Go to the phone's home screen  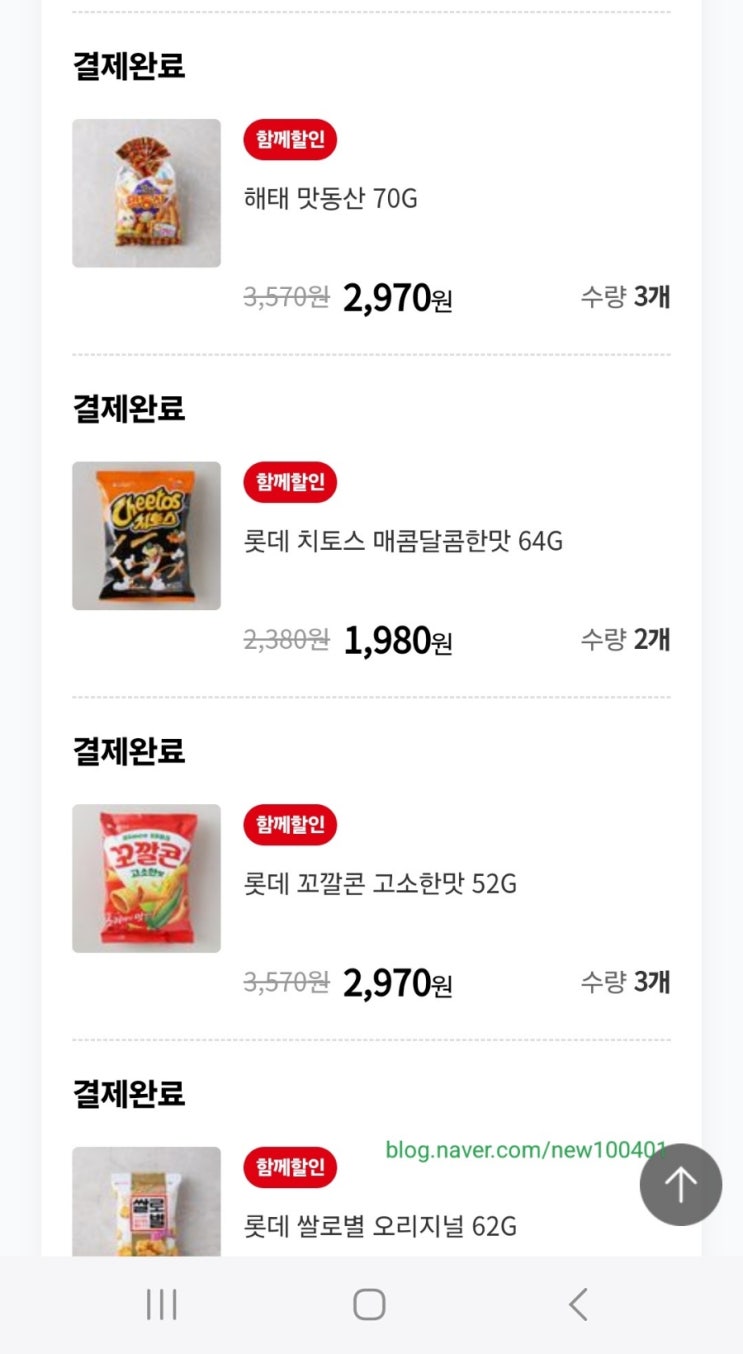point(369,1304)
